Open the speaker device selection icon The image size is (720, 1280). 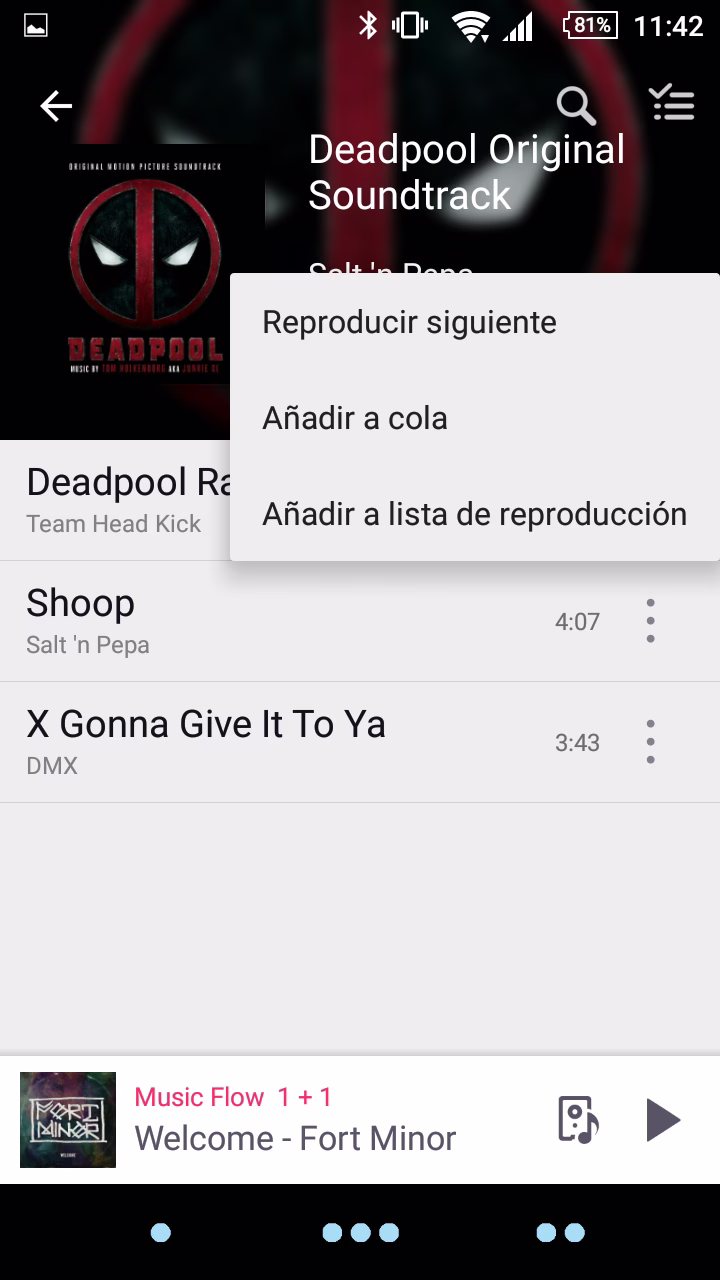(x=577, y=1119)
